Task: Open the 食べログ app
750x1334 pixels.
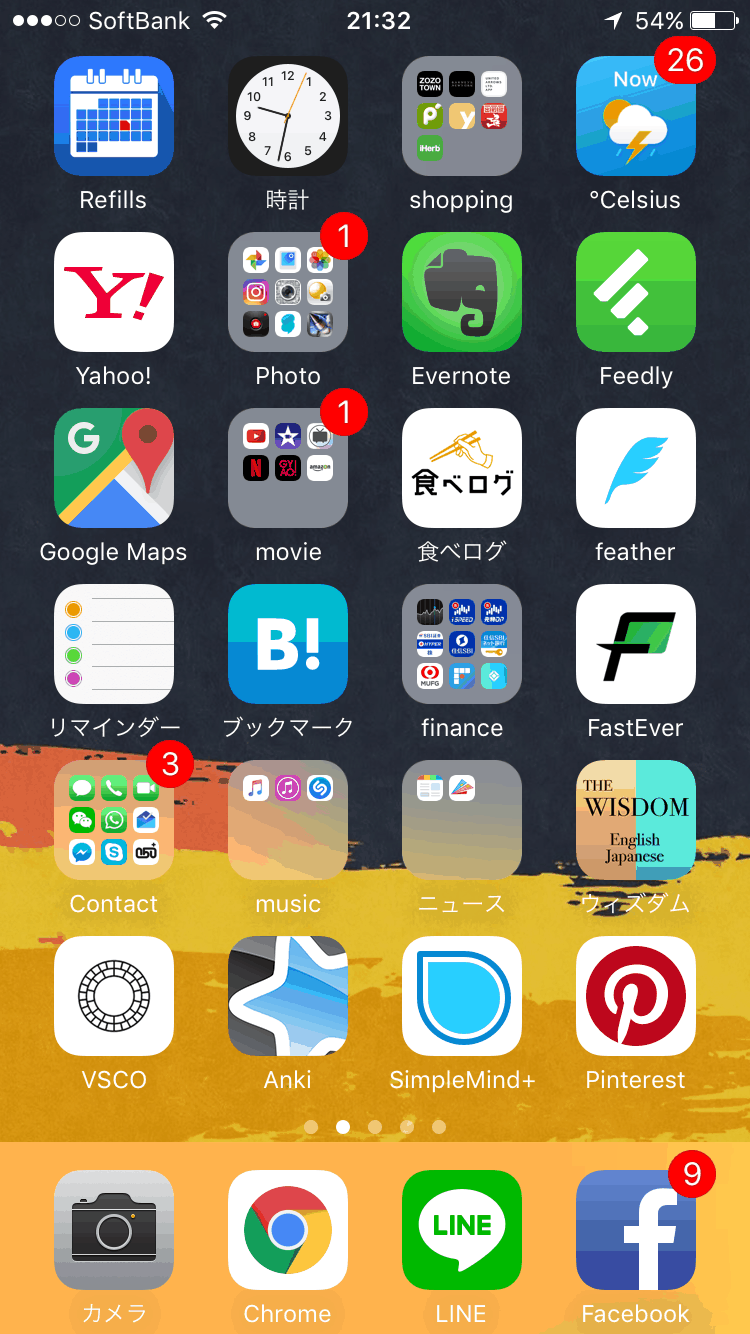Action: [462, 468]
